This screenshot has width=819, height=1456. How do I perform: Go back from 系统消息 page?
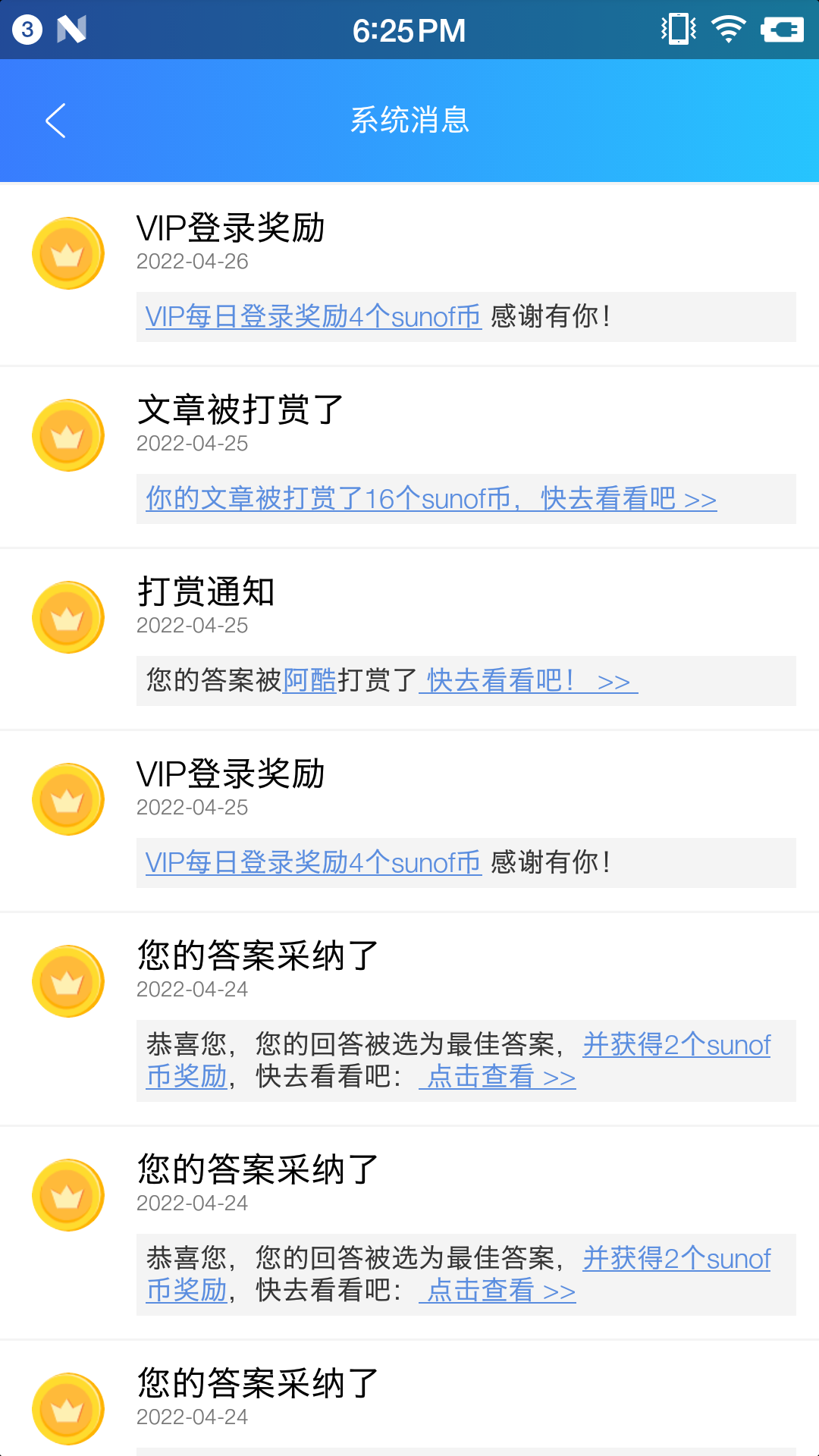55,121
